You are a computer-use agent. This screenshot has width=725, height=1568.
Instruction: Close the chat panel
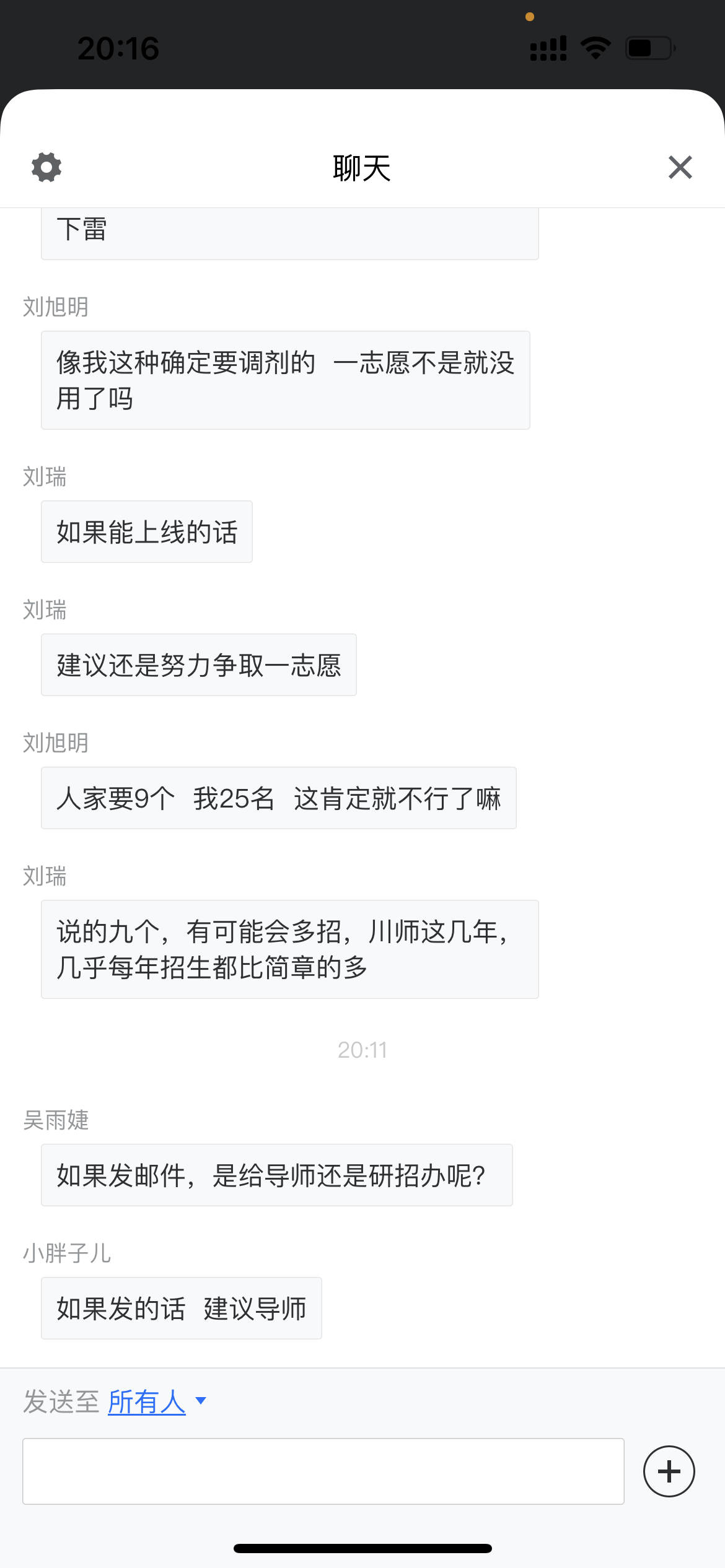tap(680, 167)
